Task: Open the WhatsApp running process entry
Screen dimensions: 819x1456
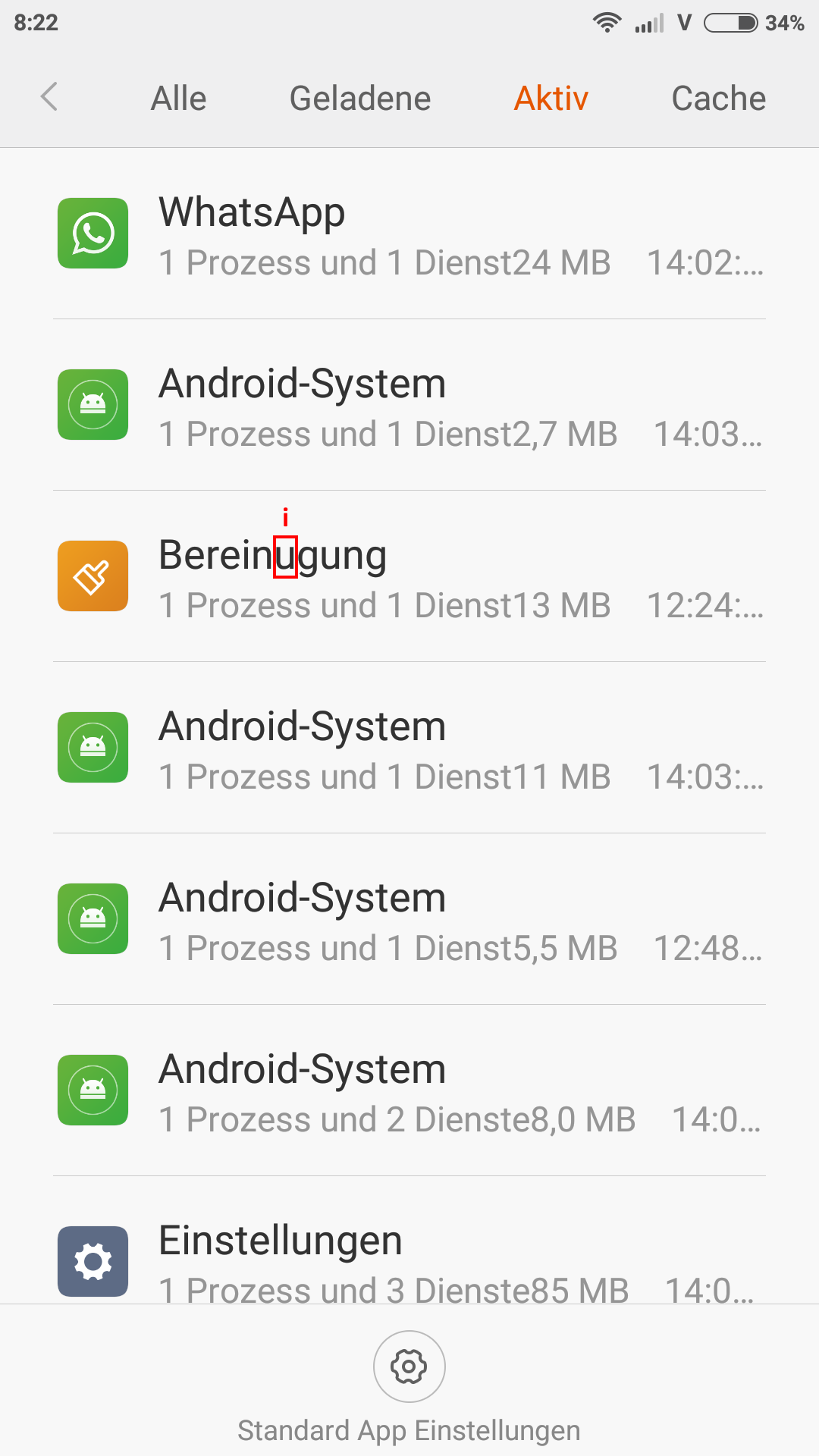Action: pyautogui.click(x=409, y=234)
